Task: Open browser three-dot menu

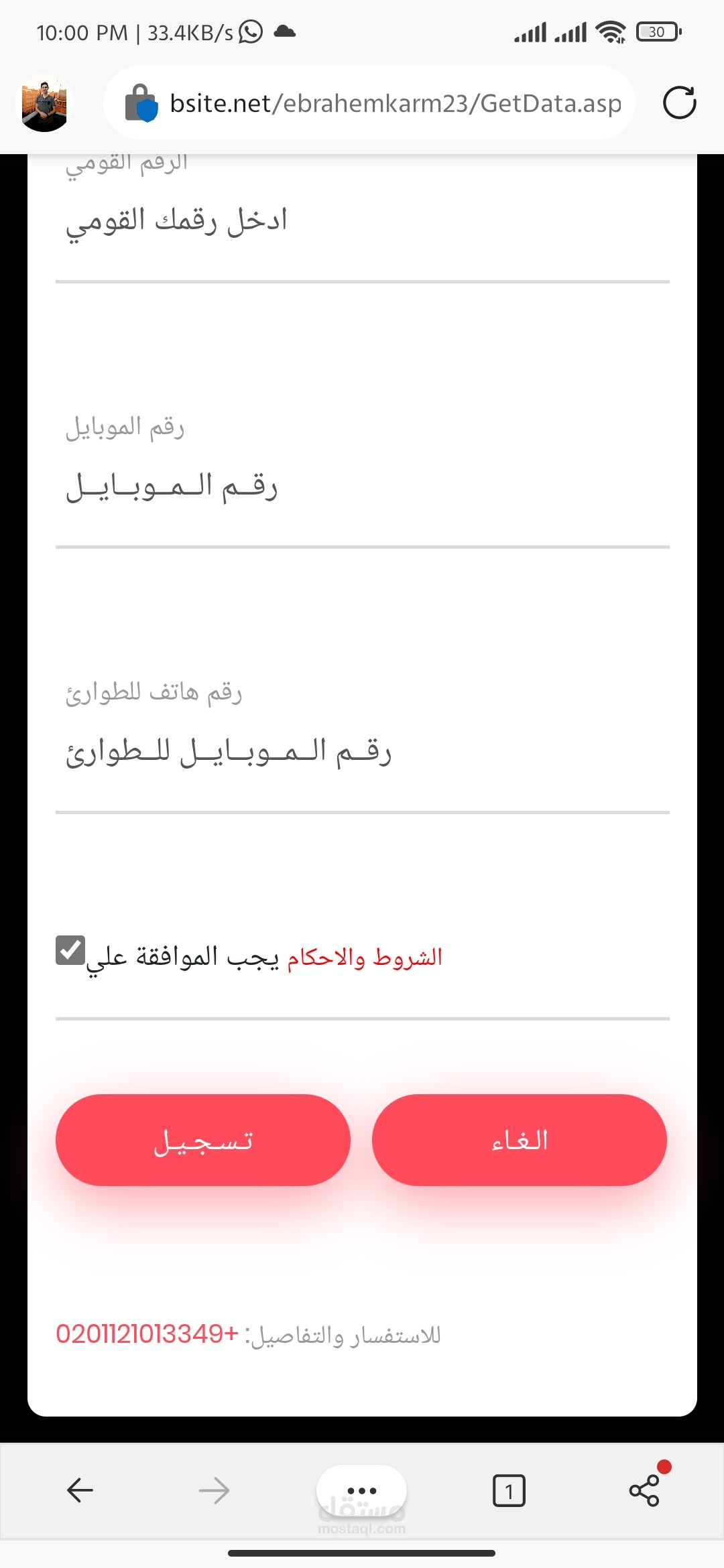Action: (361, 1490)
